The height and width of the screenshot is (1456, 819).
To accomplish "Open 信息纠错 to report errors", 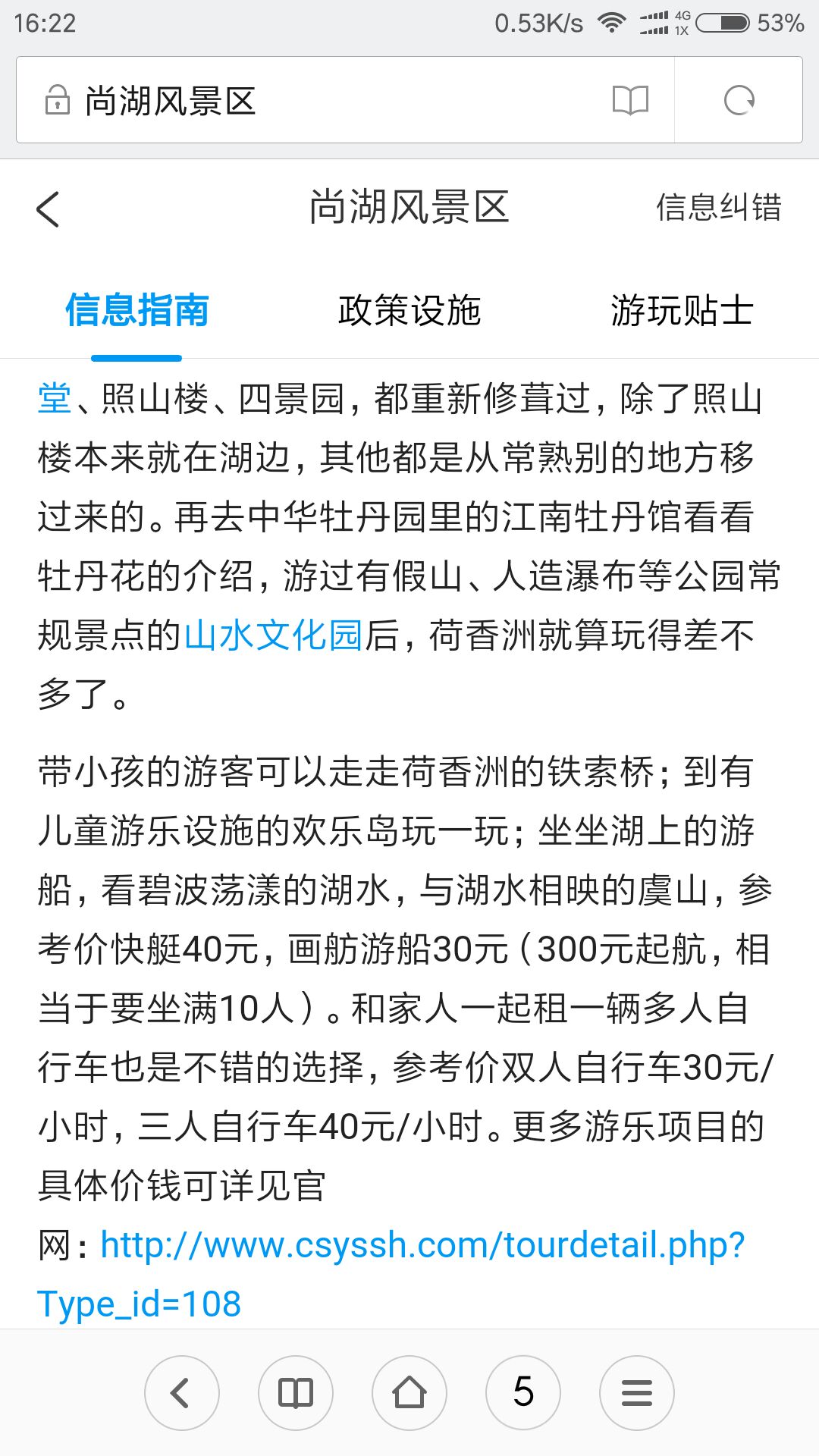I will (718, 208).
